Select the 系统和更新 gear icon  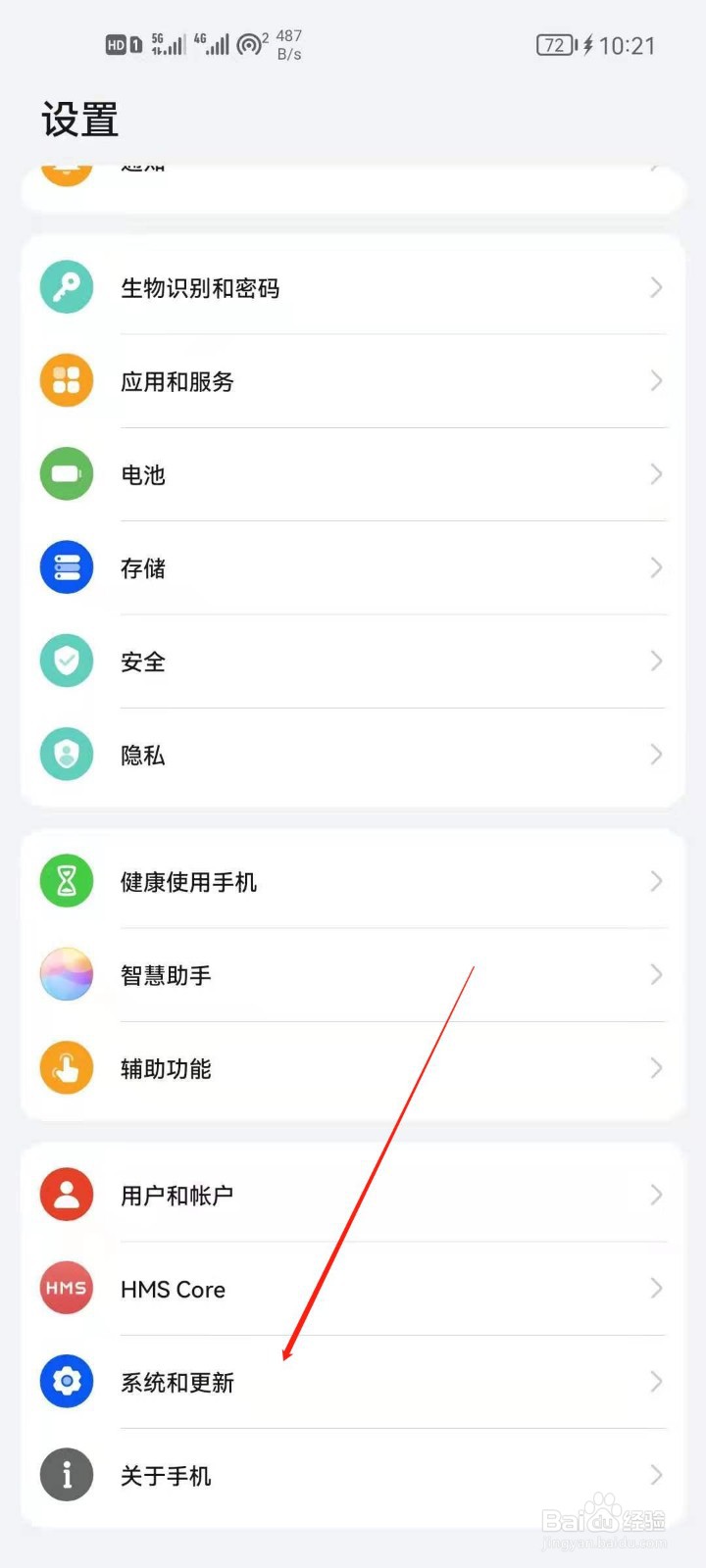(x=66, y=1382)
